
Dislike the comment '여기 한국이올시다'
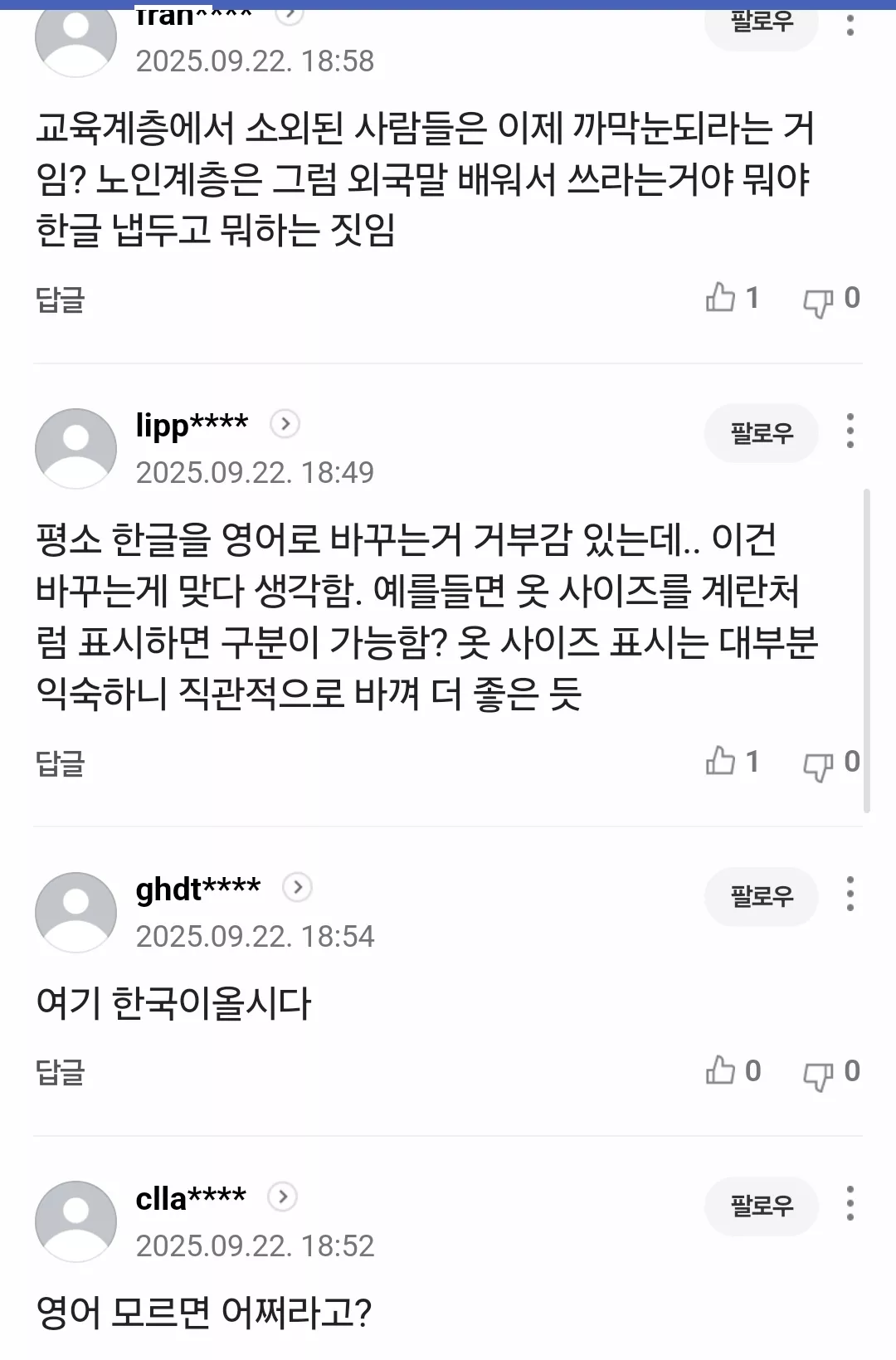tap(819, 1074)
